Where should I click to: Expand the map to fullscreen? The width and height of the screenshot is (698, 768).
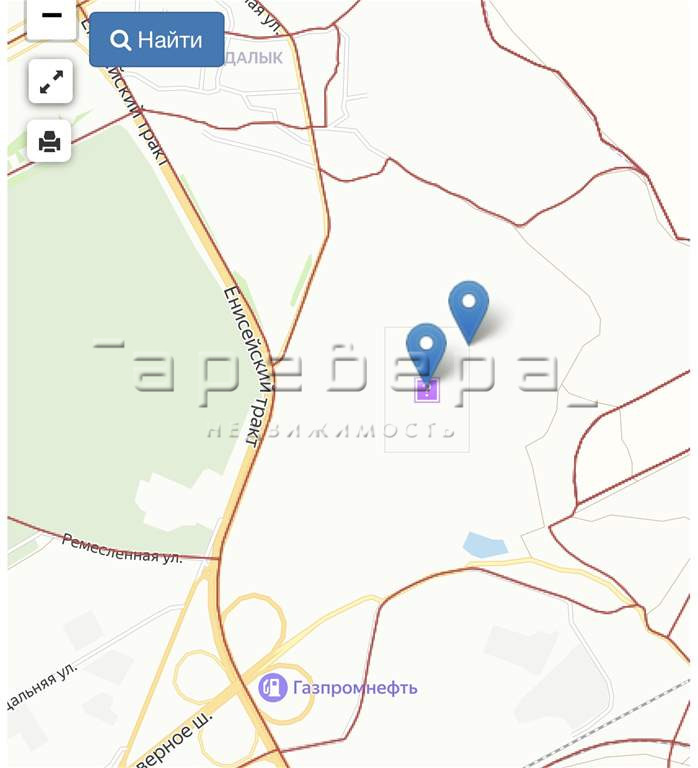[50, 83]
